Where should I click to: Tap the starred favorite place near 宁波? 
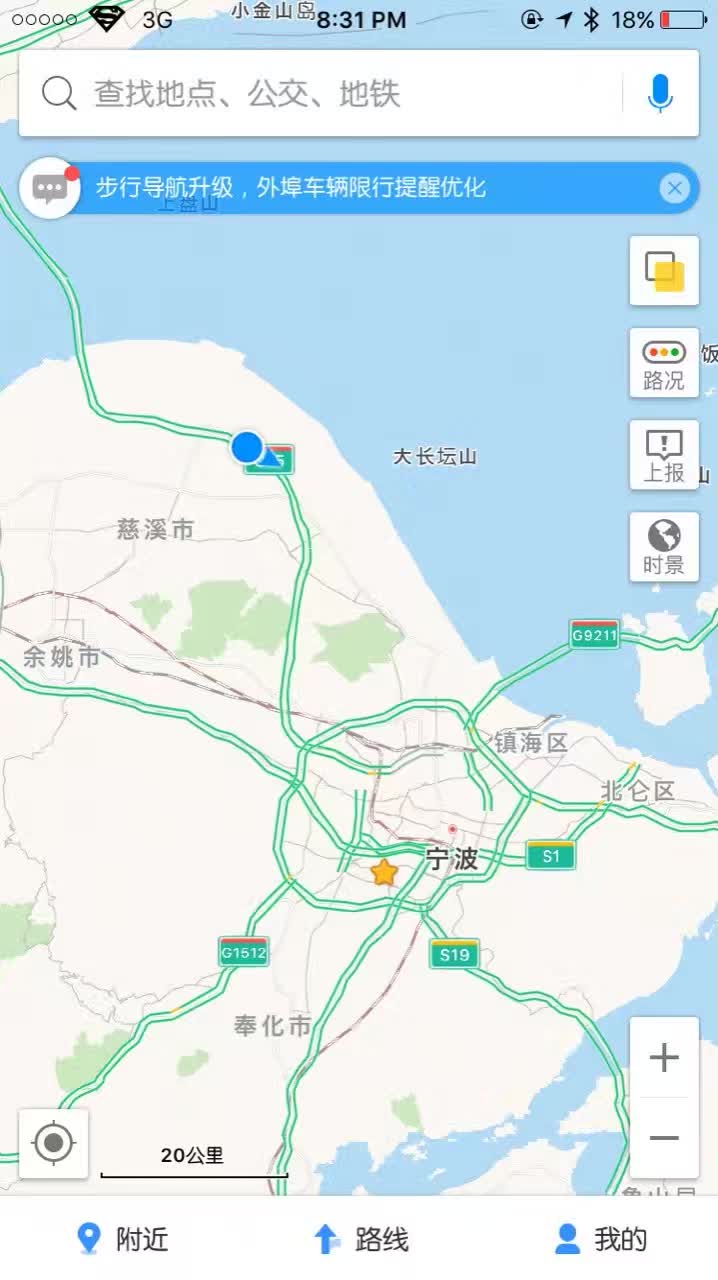(384, 872)
